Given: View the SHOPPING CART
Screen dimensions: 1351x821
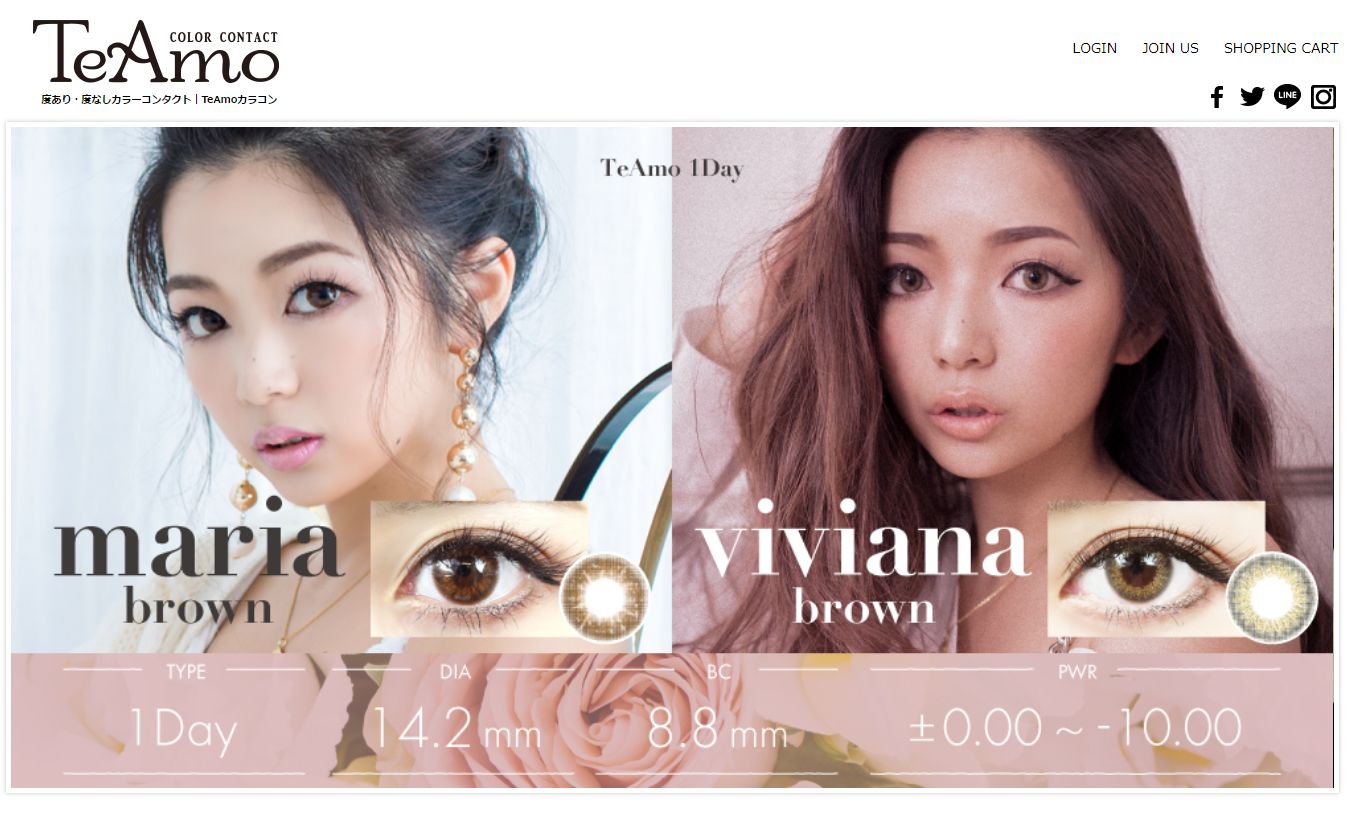Looking at the screenshot, I should (x=1280, y=48).
